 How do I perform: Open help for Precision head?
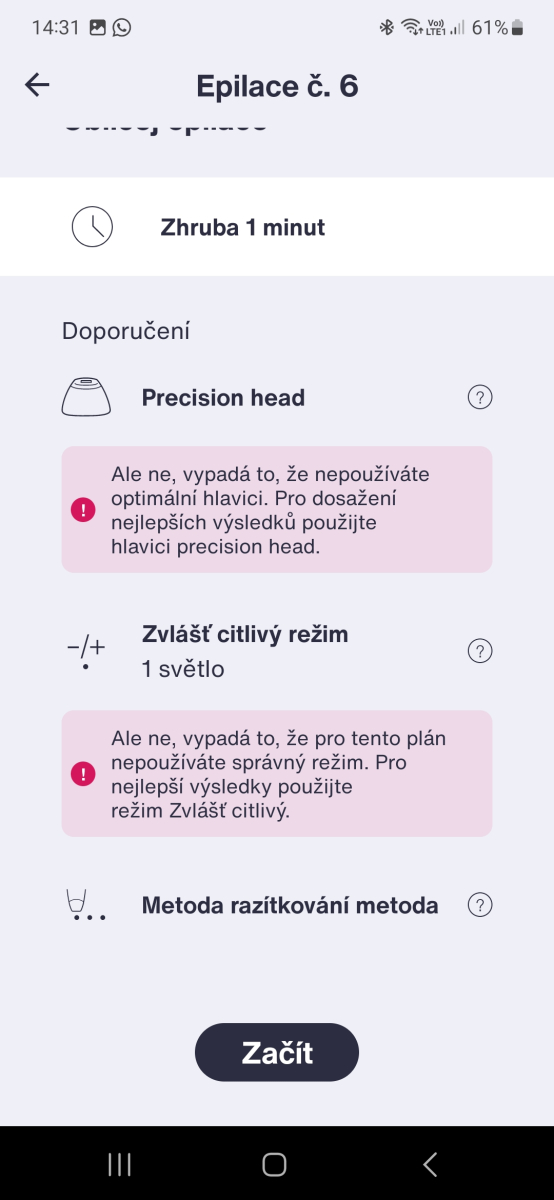[480, 398]
